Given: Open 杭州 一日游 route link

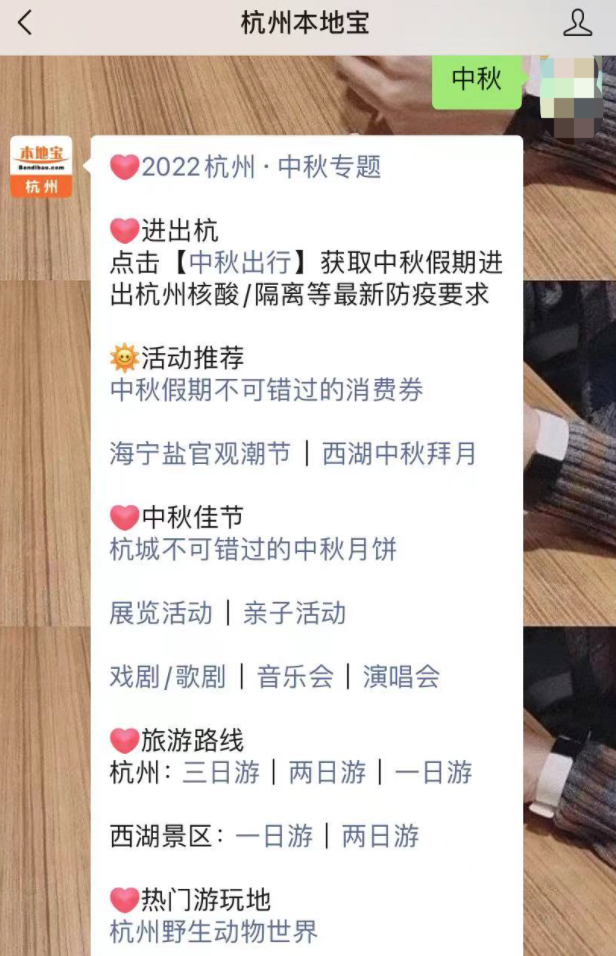Looking at the screenshot, I should [x=433, y=773].
